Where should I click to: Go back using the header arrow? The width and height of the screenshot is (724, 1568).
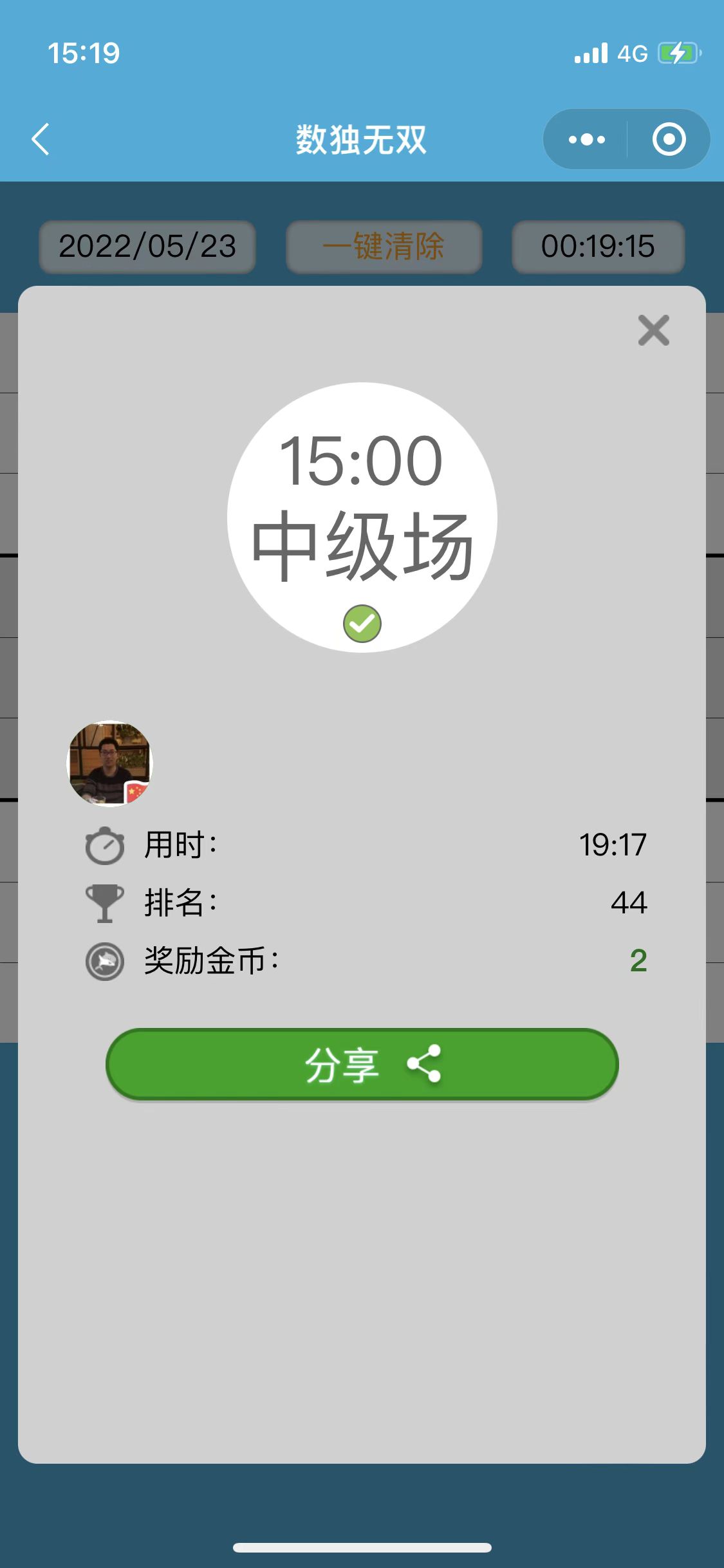pyautogui.click(x=41, y=139)
